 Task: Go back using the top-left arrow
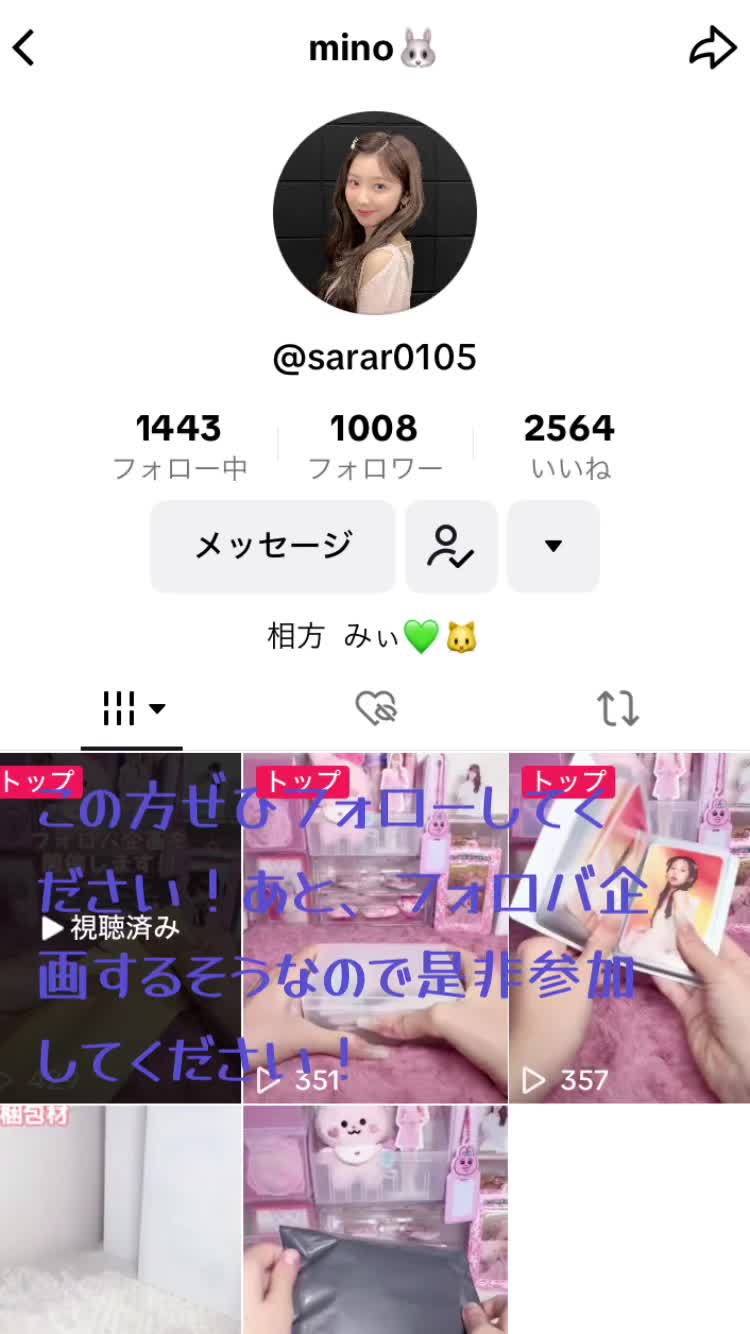coord(24,47)
